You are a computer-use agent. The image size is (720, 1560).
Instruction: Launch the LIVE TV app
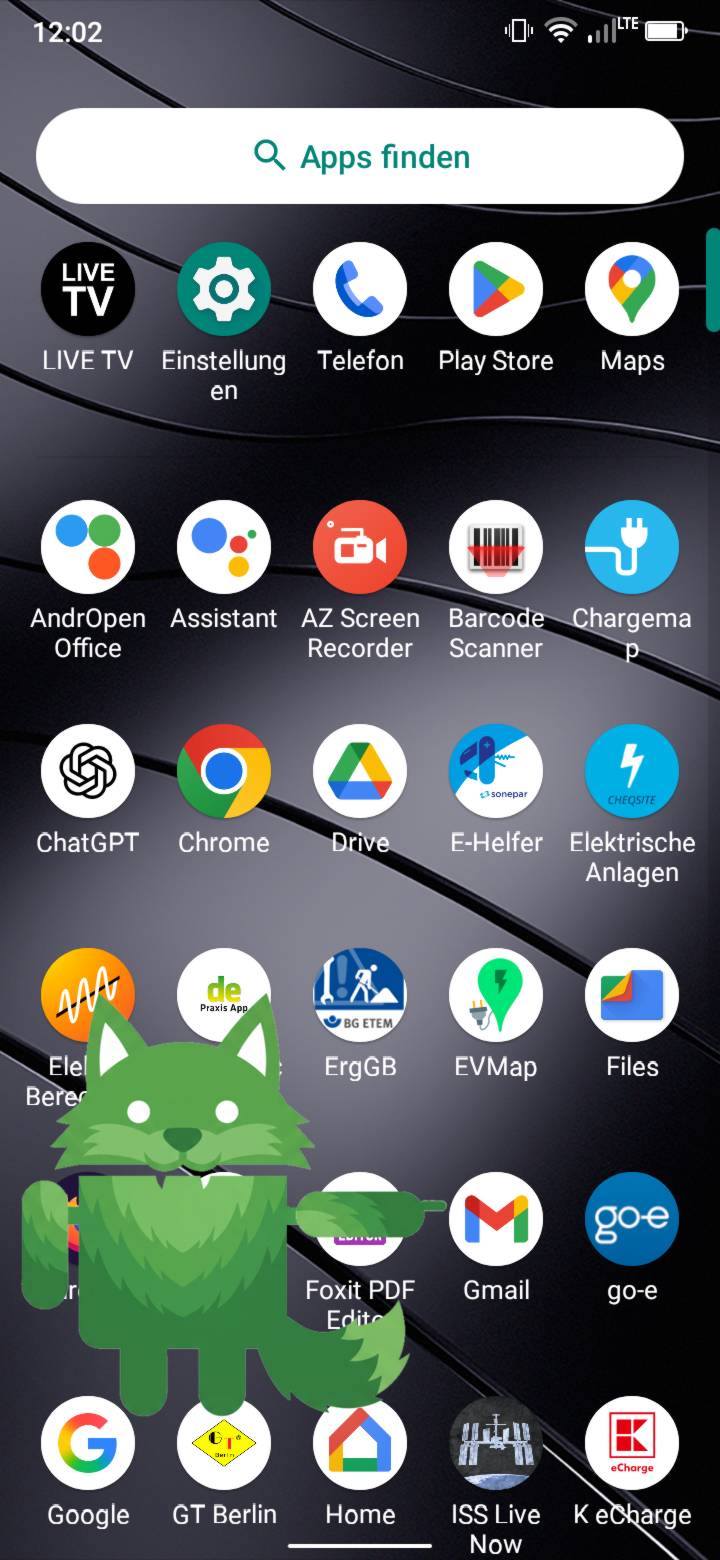click(x=88, y=289)
